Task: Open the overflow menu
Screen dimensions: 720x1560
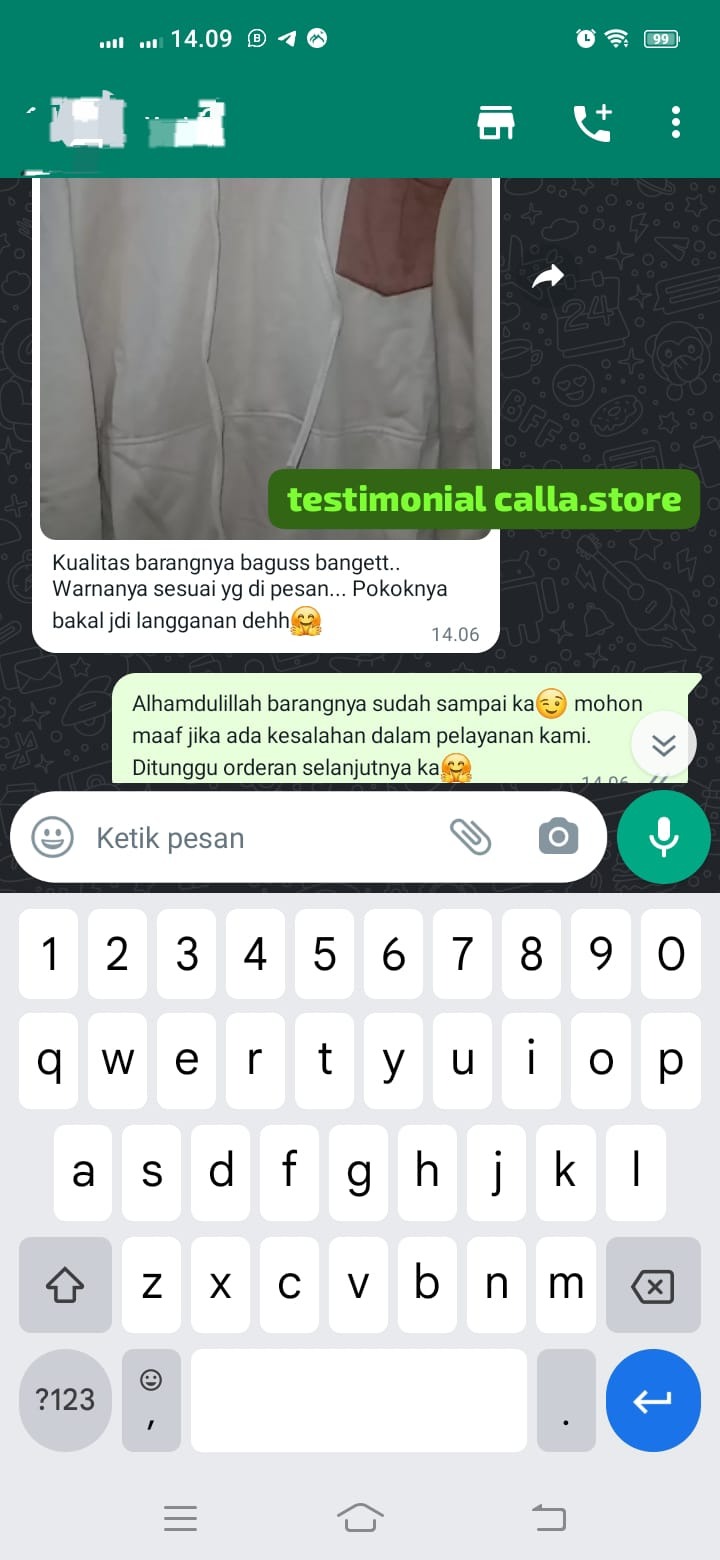Action: (676, 122)
